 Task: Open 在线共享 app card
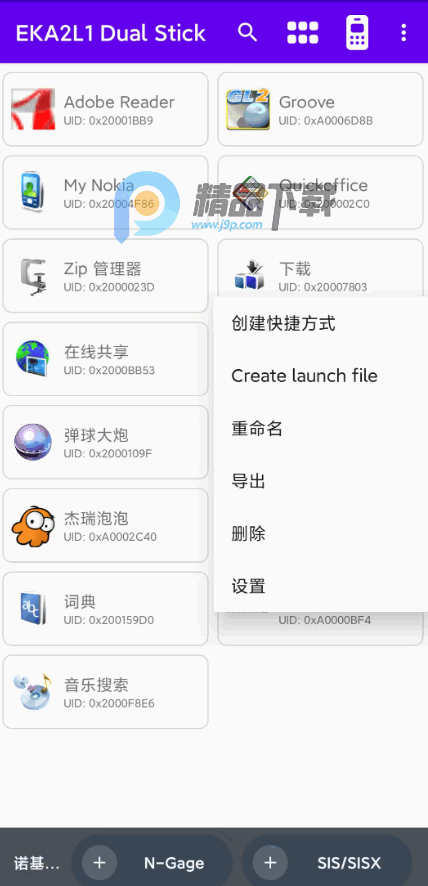tap(106, 359)
